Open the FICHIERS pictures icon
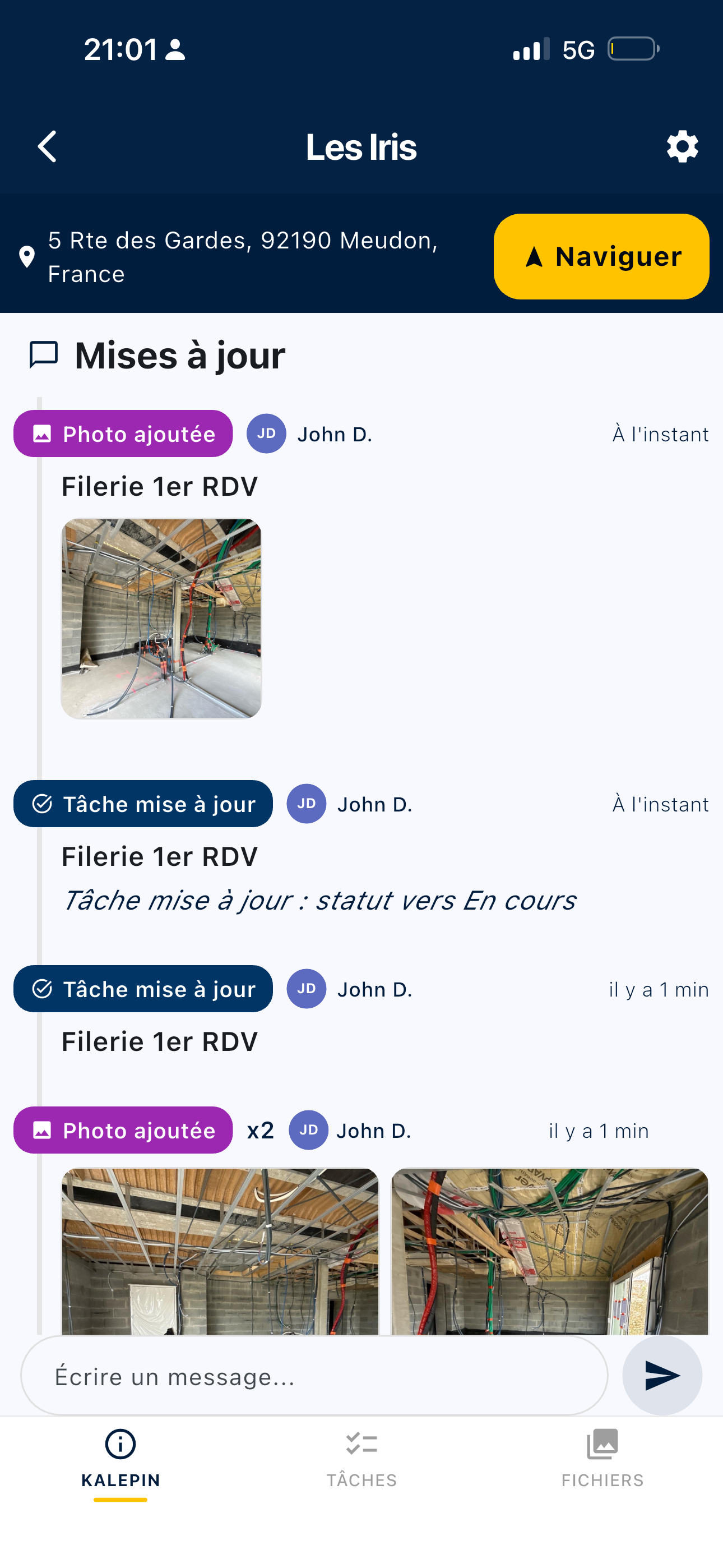Screen dimensions: 723x1568 [602, 1443]
